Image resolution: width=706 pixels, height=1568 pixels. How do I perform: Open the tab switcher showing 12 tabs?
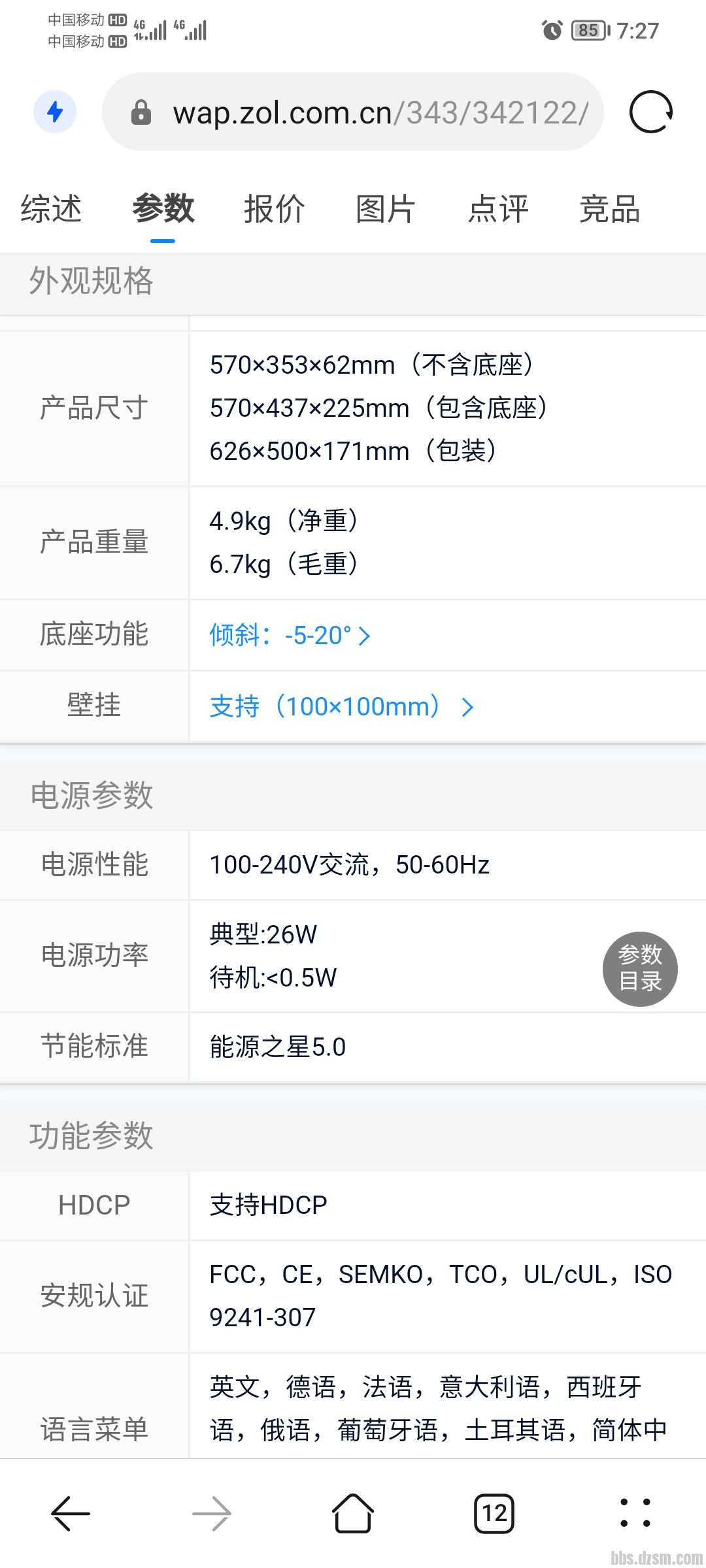(494, 1513)
